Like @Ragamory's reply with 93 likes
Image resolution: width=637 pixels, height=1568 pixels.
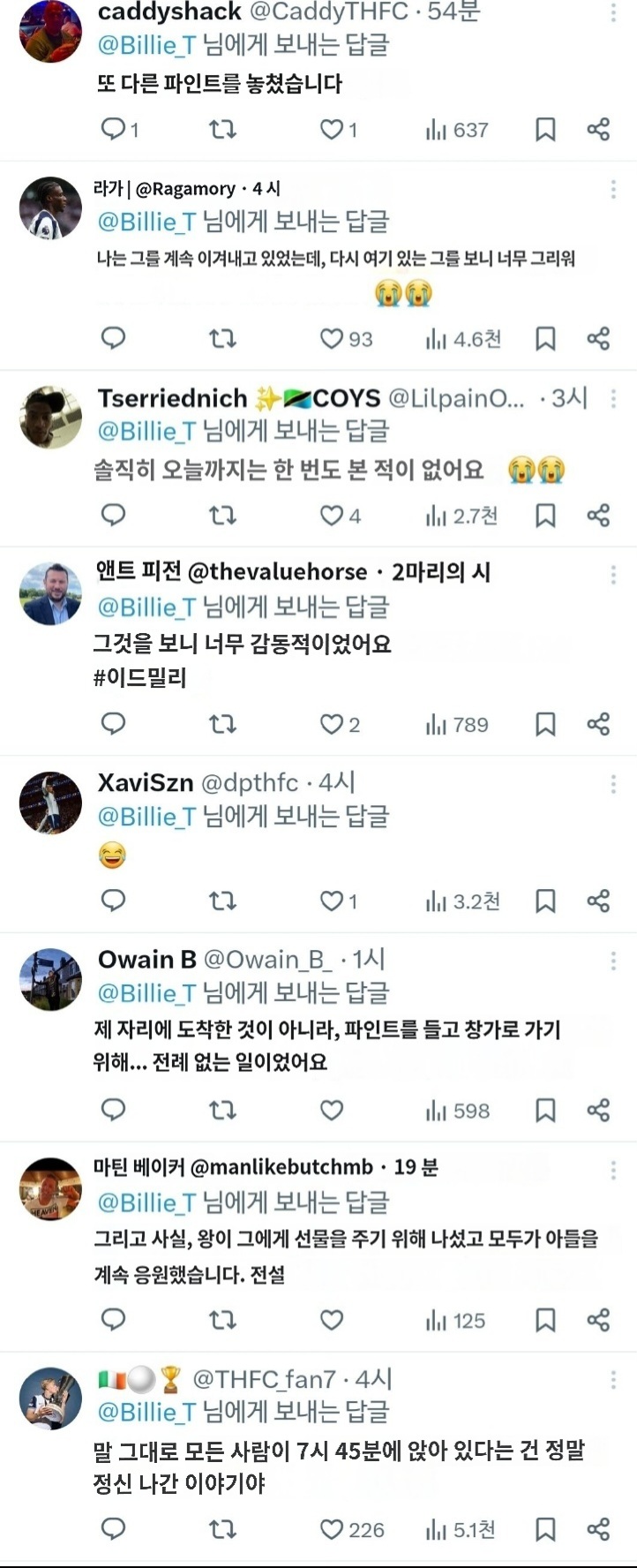332,339
